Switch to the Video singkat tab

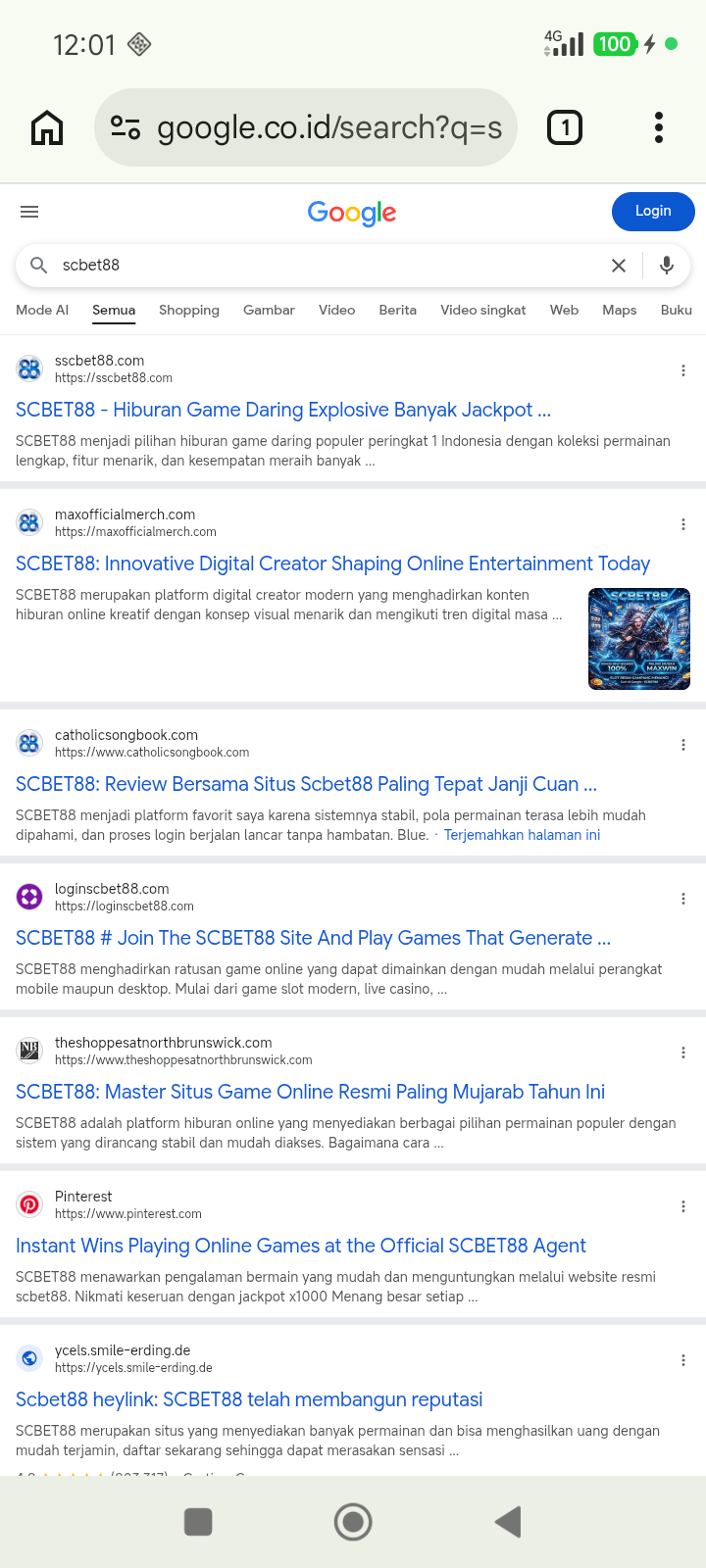483,310
